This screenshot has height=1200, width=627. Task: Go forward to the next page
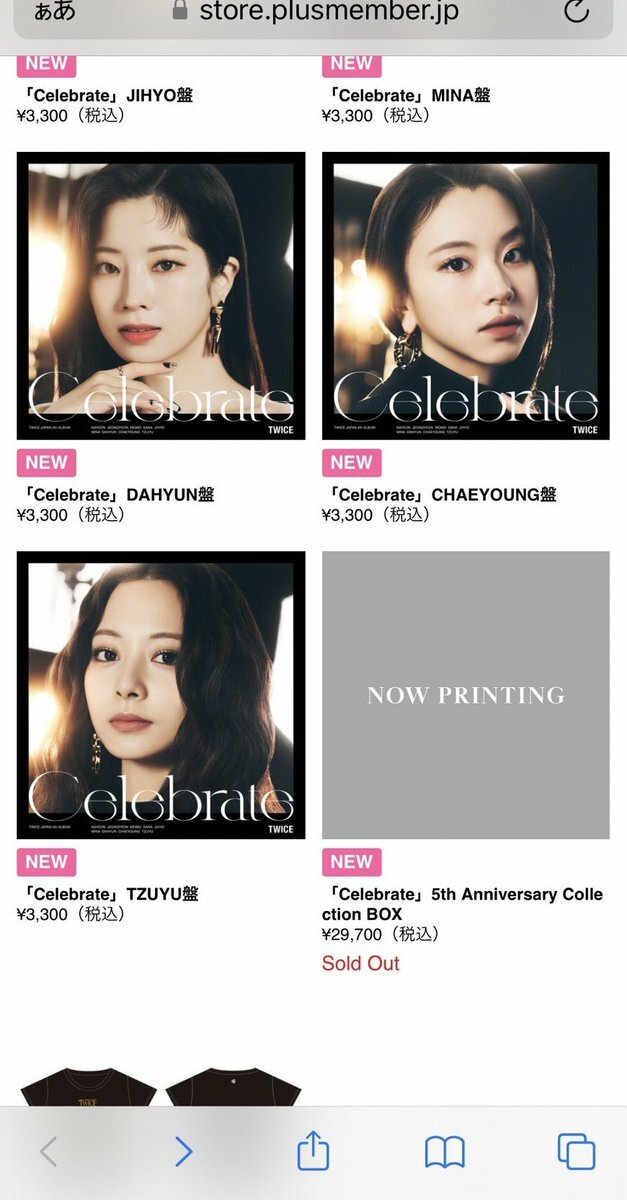(x=183, y=1152)
